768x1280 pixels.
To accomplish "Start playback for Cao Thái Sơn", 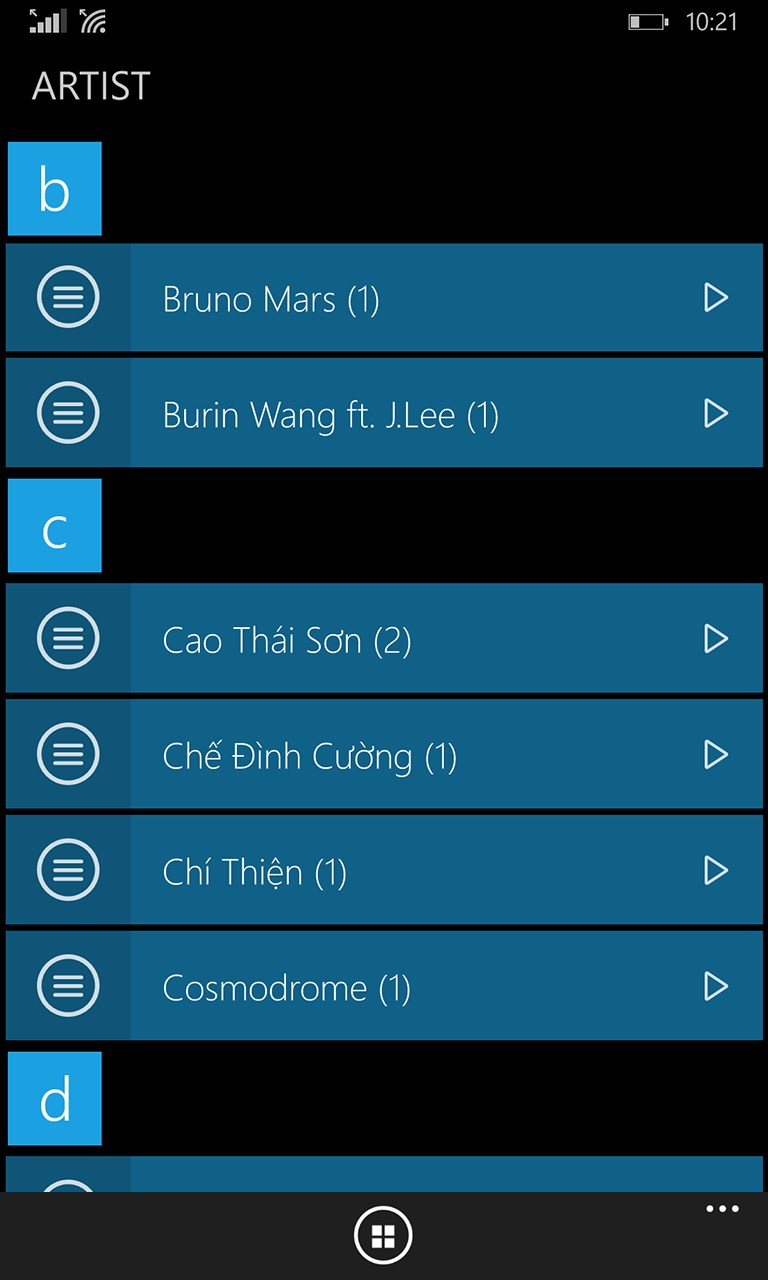I will (715, 638).
